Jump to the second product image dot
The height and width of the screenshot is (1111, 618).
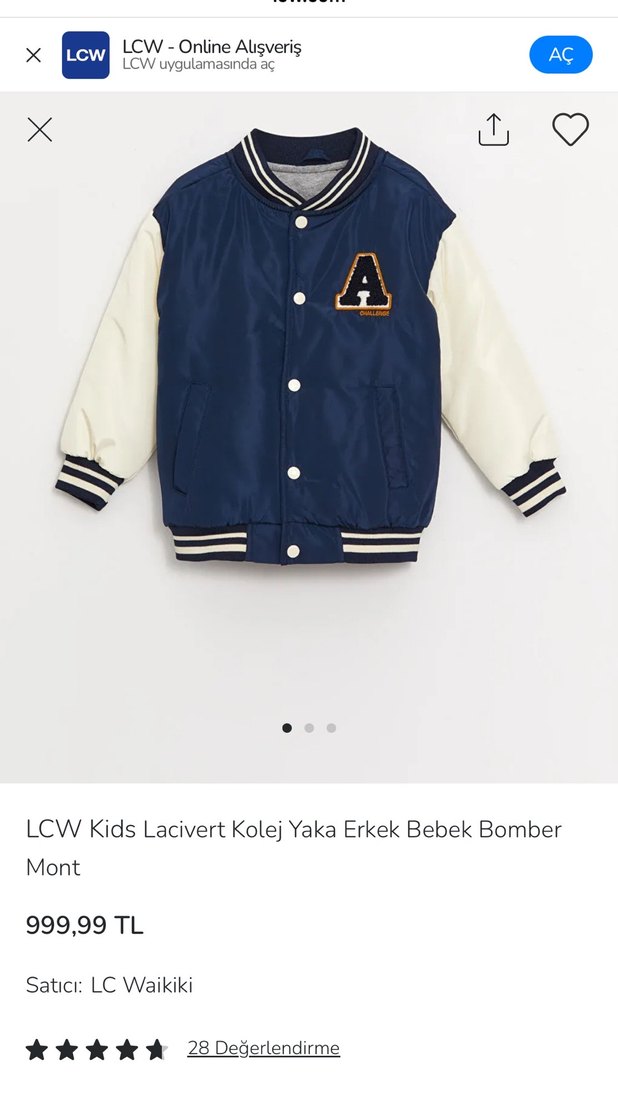pos(309,728)
